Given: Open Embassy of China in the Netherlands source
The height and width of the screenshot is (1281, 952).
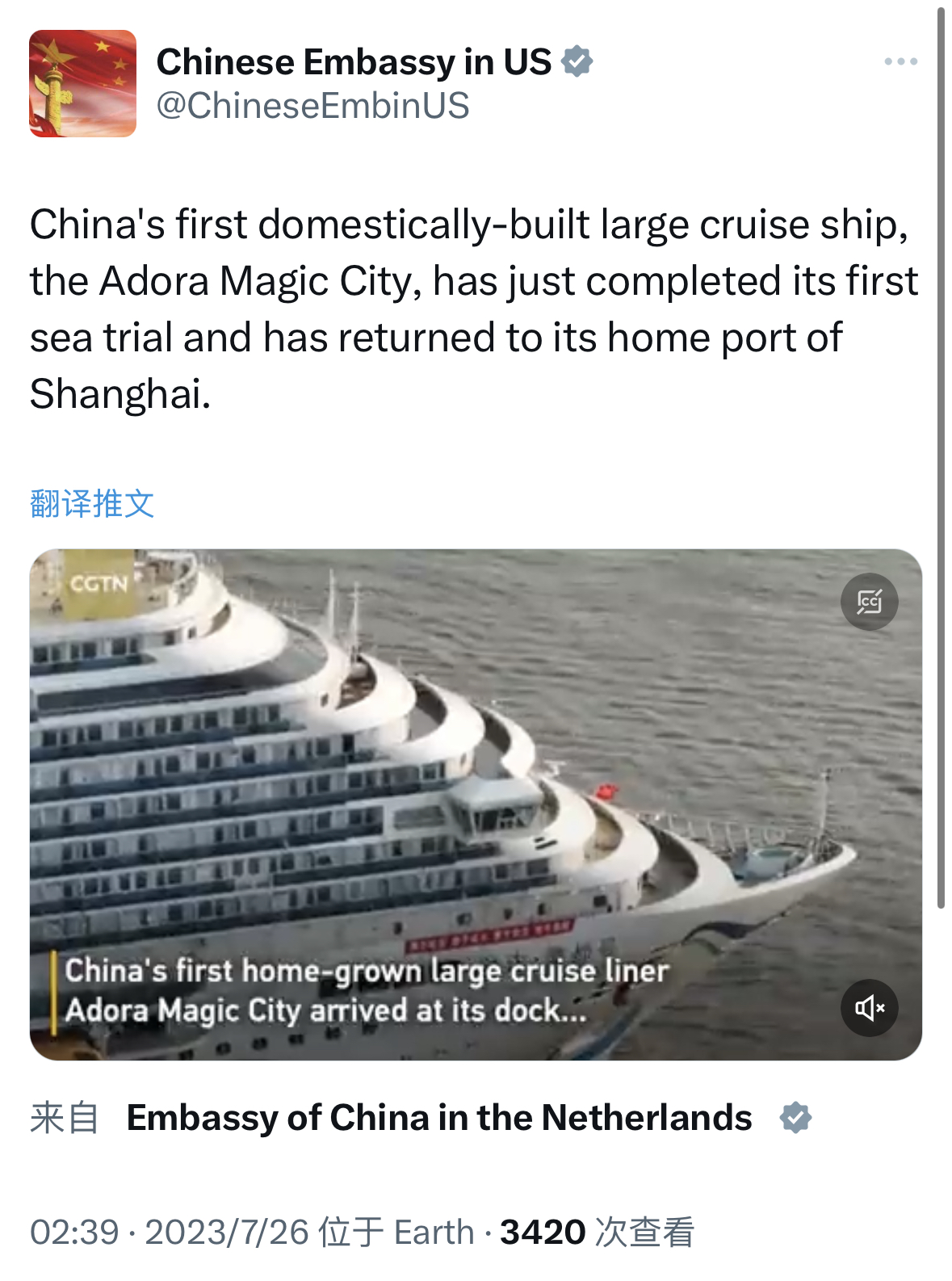Looking at the screenshot, I should [x=439, y=1118].
